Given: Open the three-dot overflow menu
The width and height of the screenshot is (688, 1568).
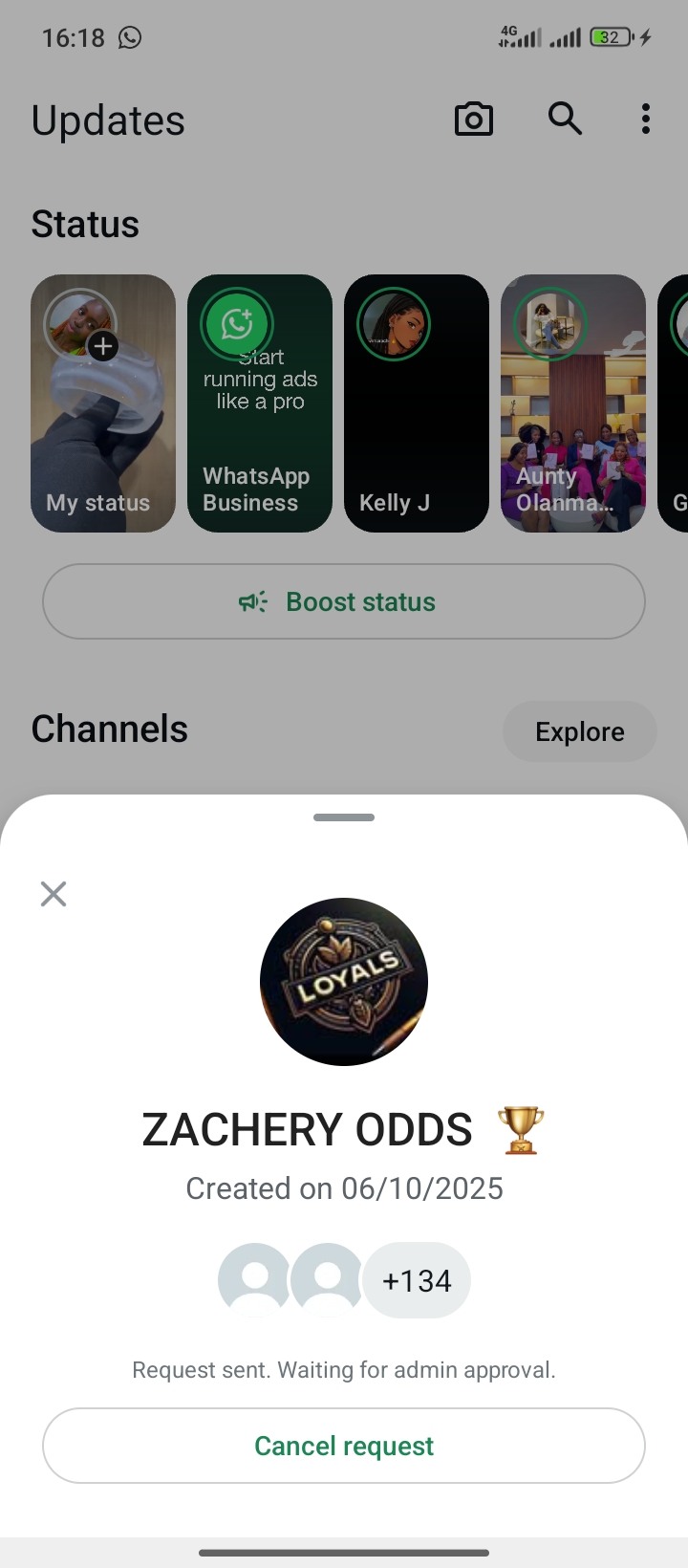Looking at the screenshot, I should click(x=646, y=120).
